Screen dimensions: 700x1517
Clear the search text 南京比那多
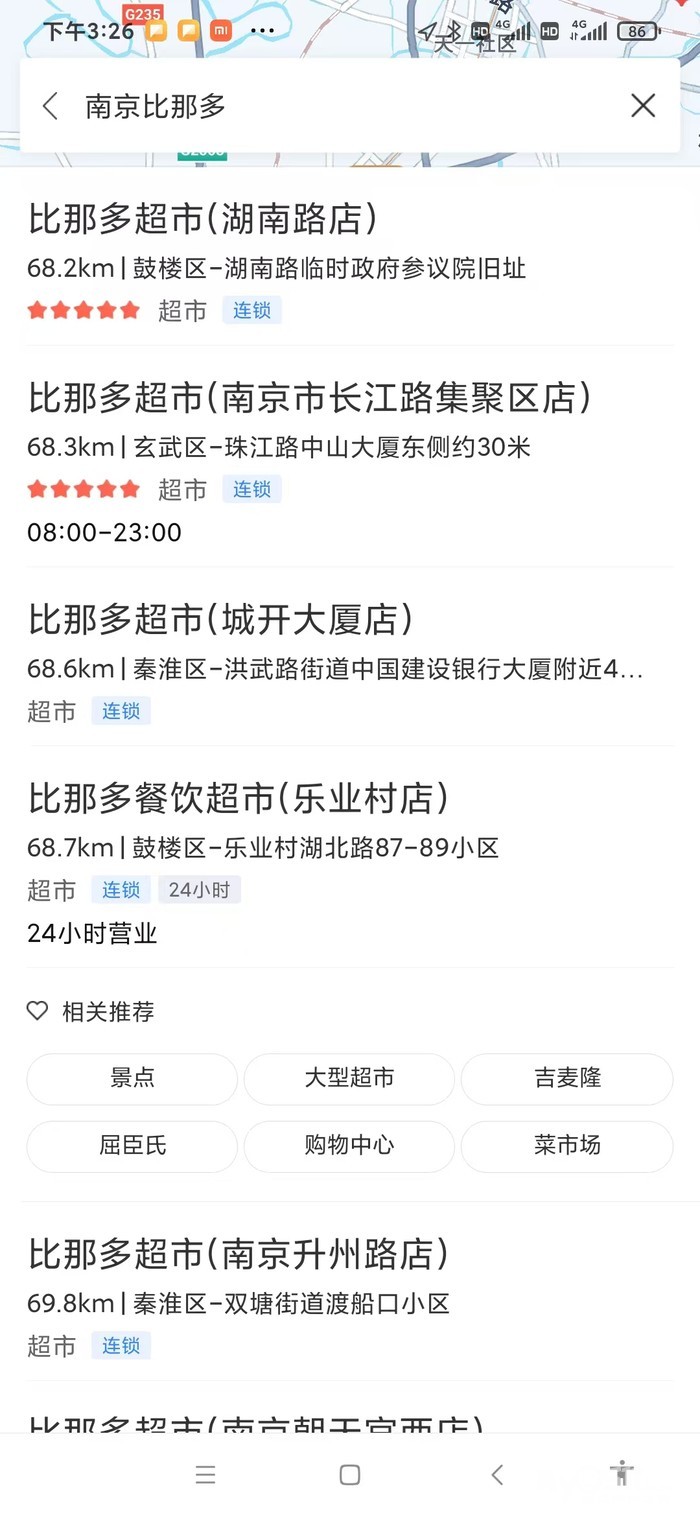[643, 106]
